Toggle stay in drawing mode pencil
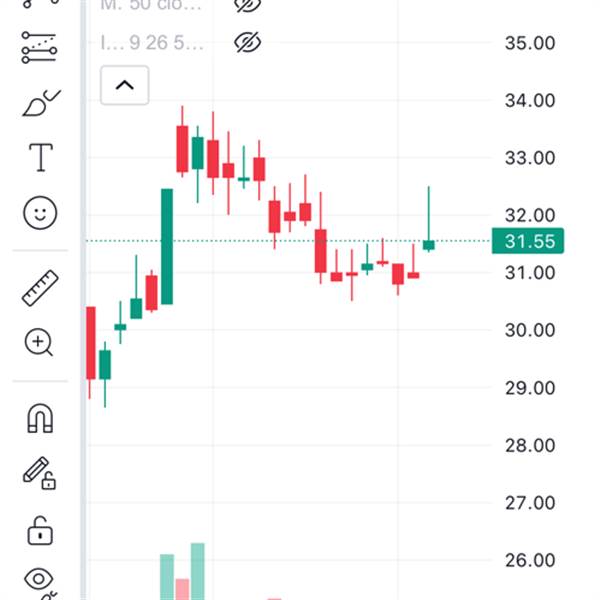The width and height of the screenshot is (600, 600). coord(40,472)
